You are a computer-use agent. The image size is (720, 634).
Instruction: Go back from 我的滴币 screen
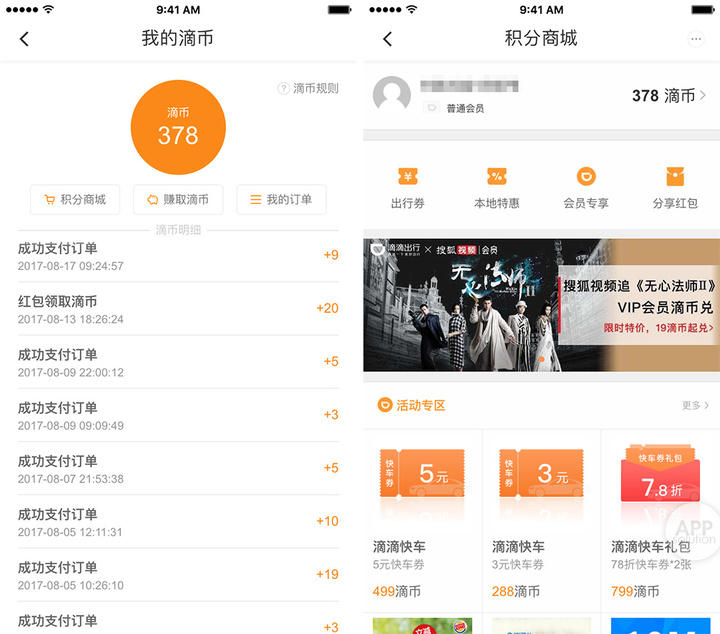(24, 39)
